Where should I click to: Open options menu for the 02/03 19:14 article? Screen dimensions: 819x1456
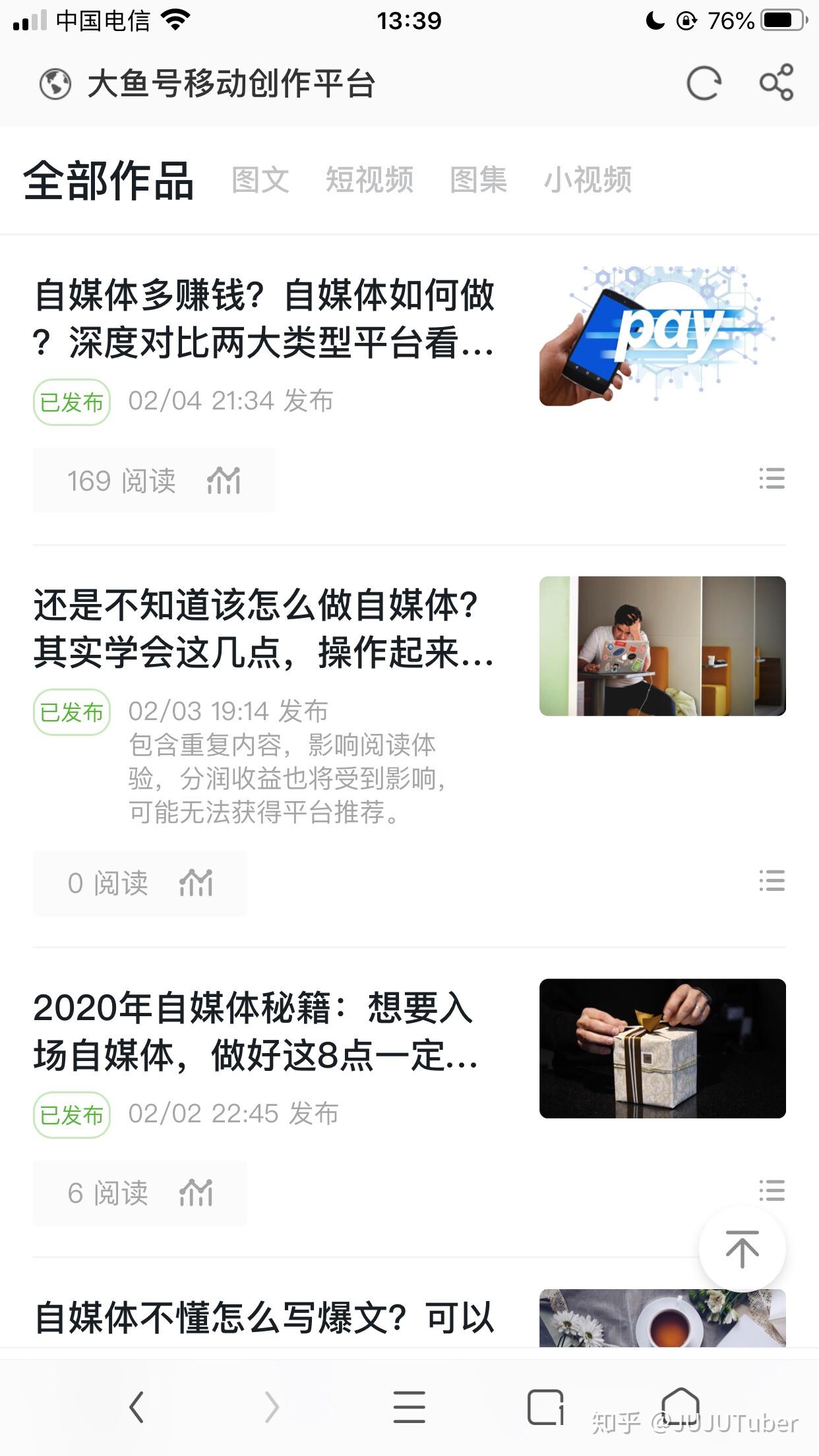[772, 881]
